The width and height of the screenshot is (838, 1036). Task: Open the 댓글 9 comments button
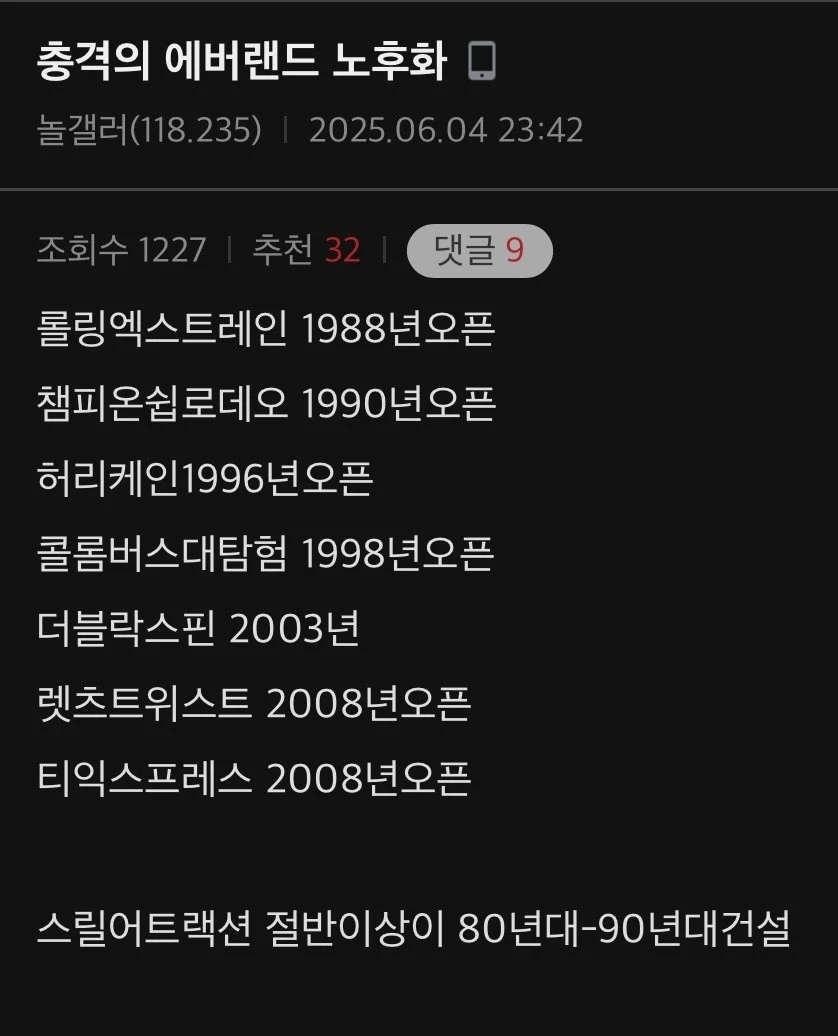(x=479, y=250)
